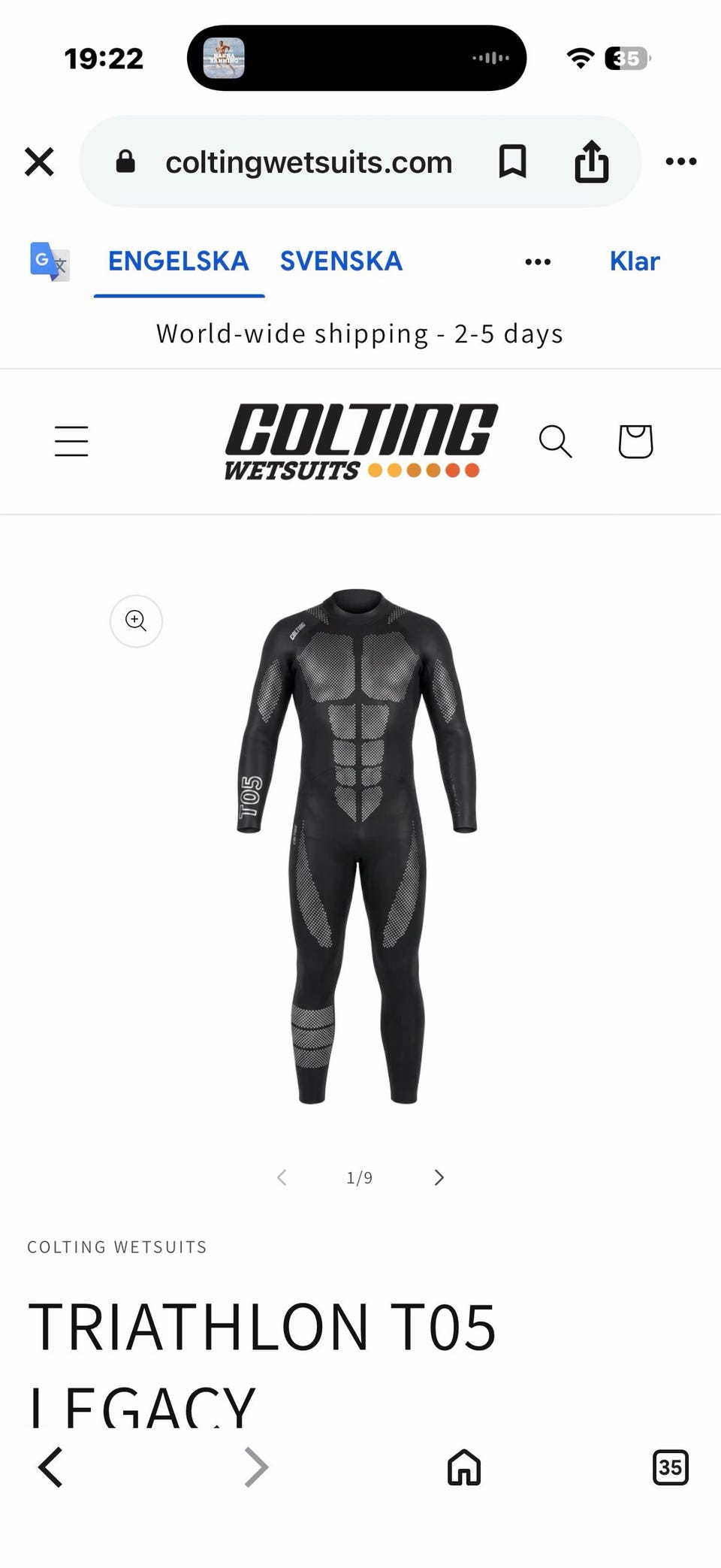
Task: Select the ENGELSKA language tab
Action: 179,261
